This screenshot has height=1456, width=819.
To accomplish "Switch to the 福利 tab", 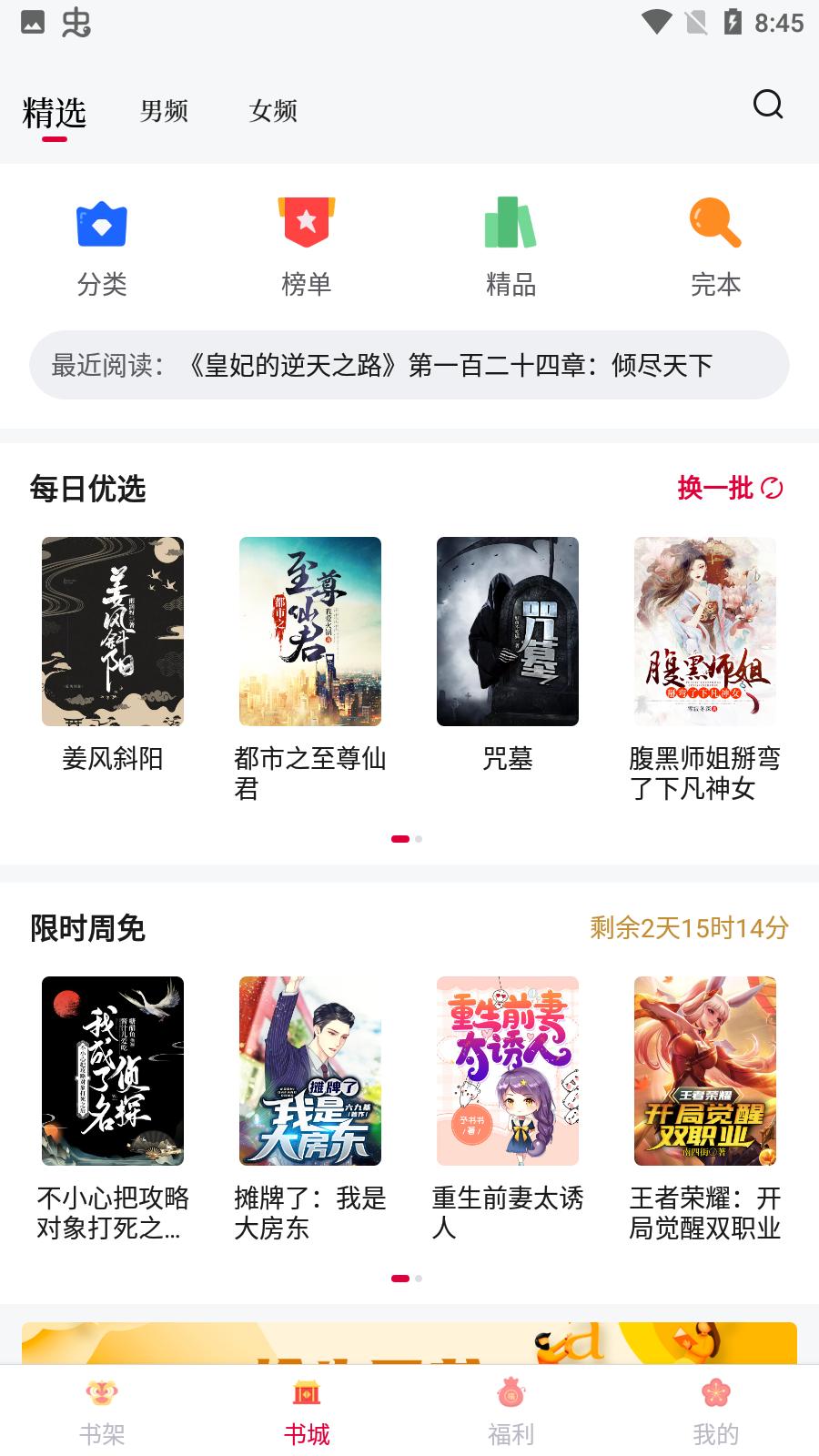I will tap(511, 1411).
